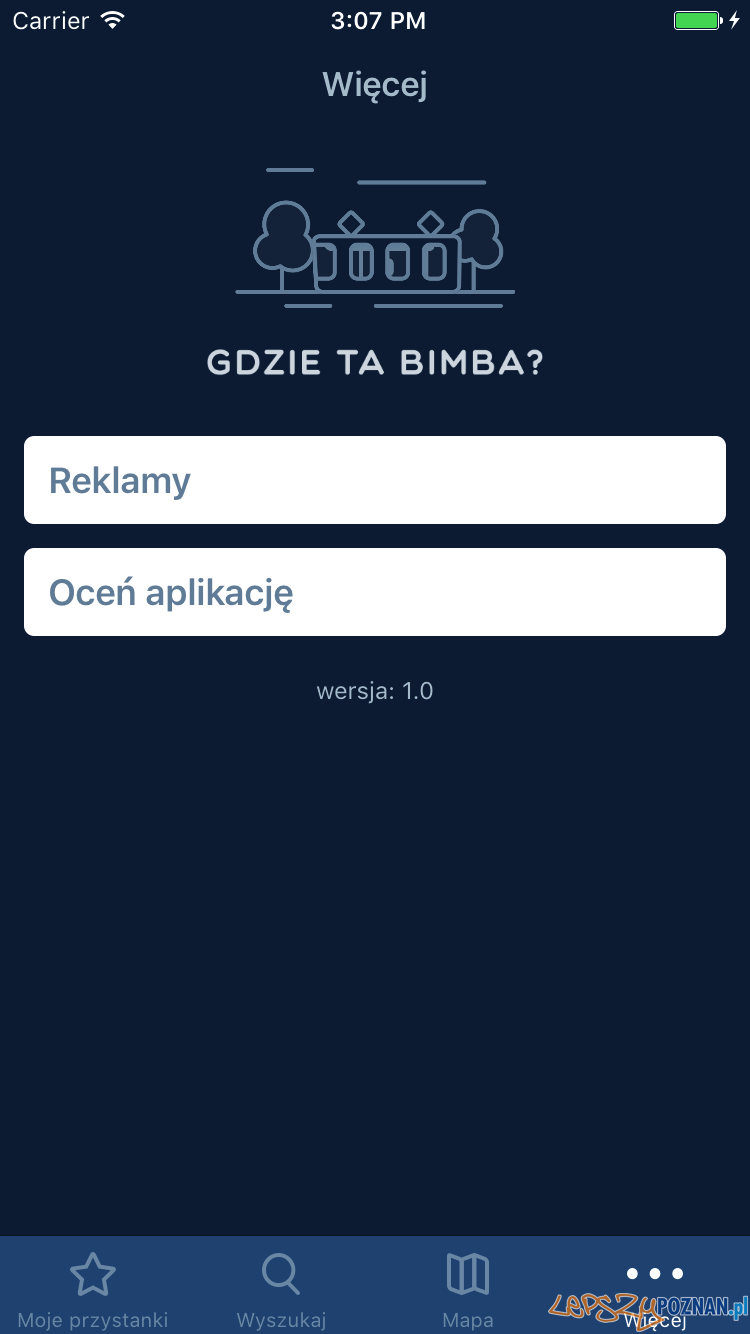Tap the three-dots icon for Więcej
The width and height of the screenshot is (750, 1334).
click(x=655, y=1274)
